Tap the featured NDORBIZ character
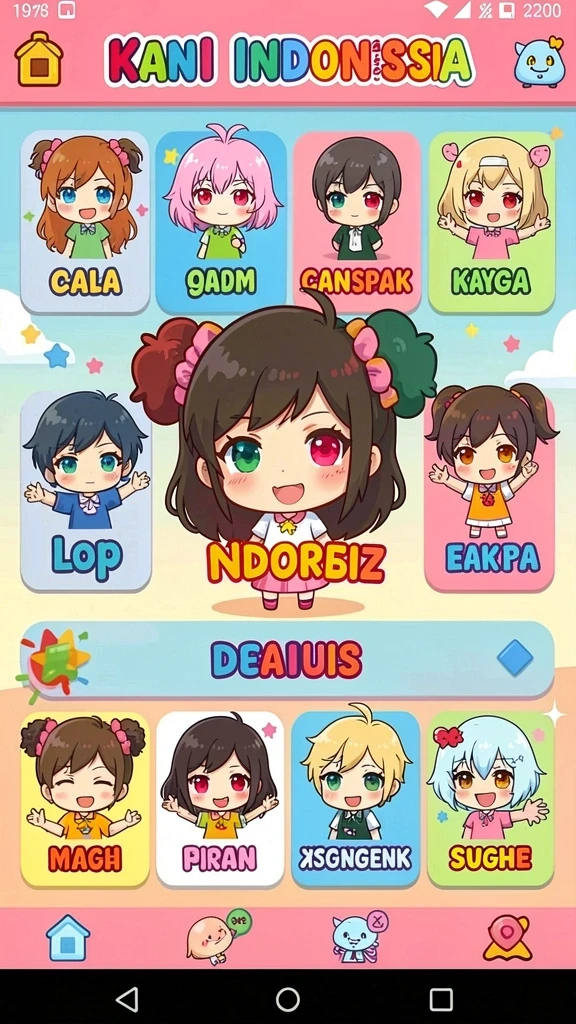The image size is (576, 1024). (x=287, y=457)
